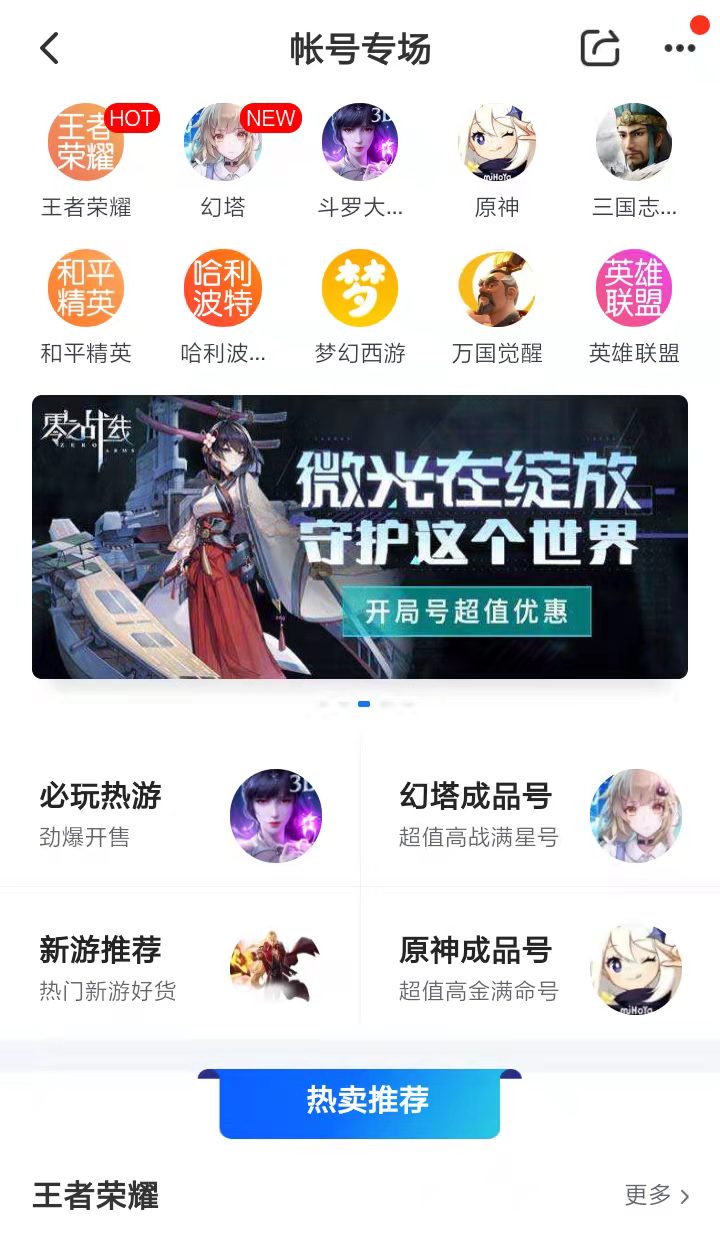
Task: View 幻塔成品号 accounts
Action: tap(540, 814)
